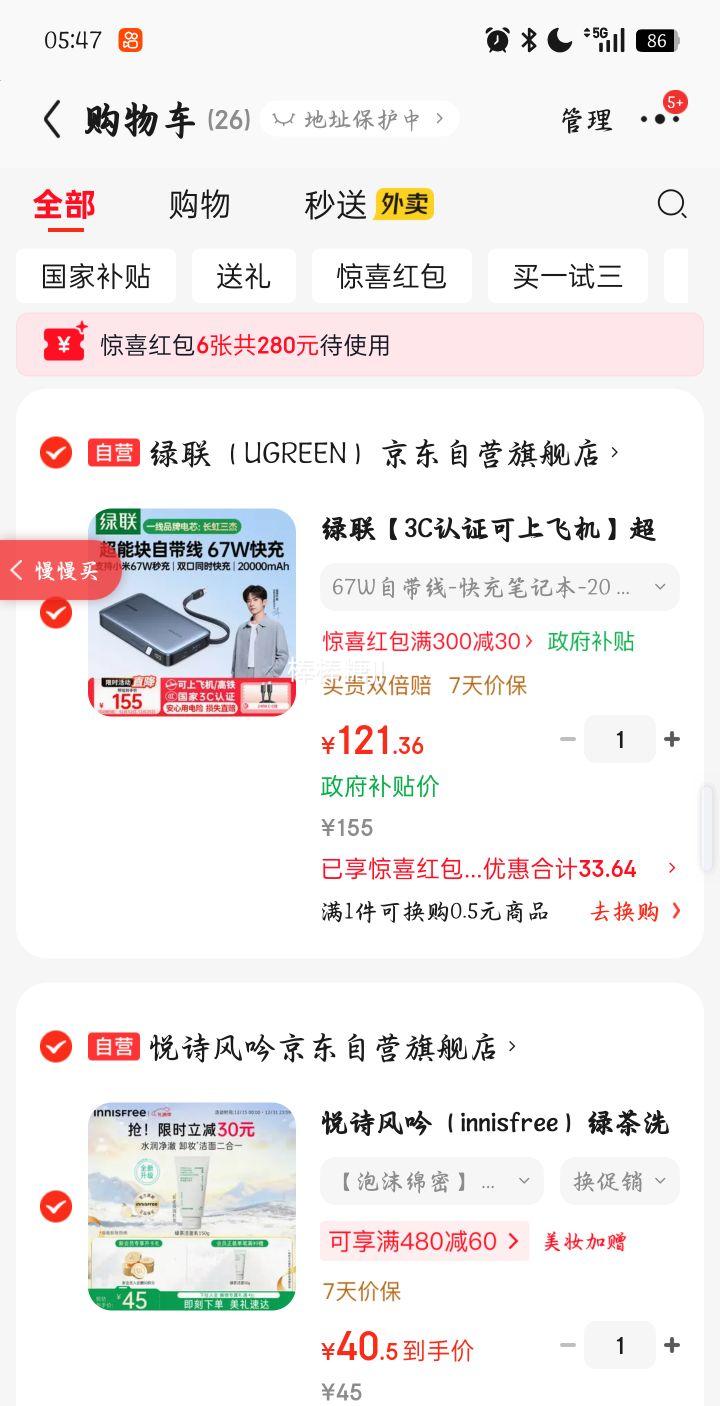Open search from the cart page
720x1406 pixels.
tap(672, 204)
